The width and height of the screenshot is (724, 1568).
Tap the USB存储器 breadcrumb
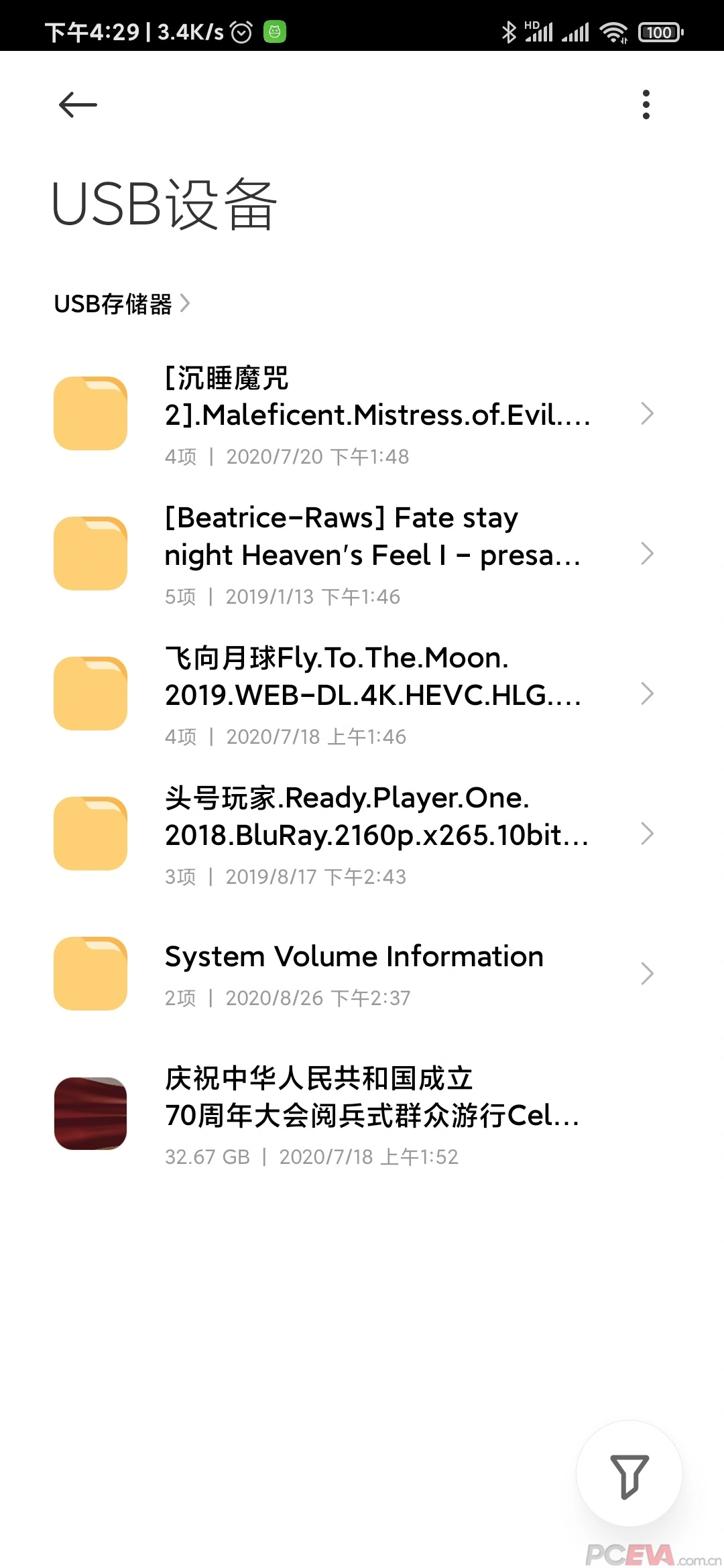[x=114, y=304]
